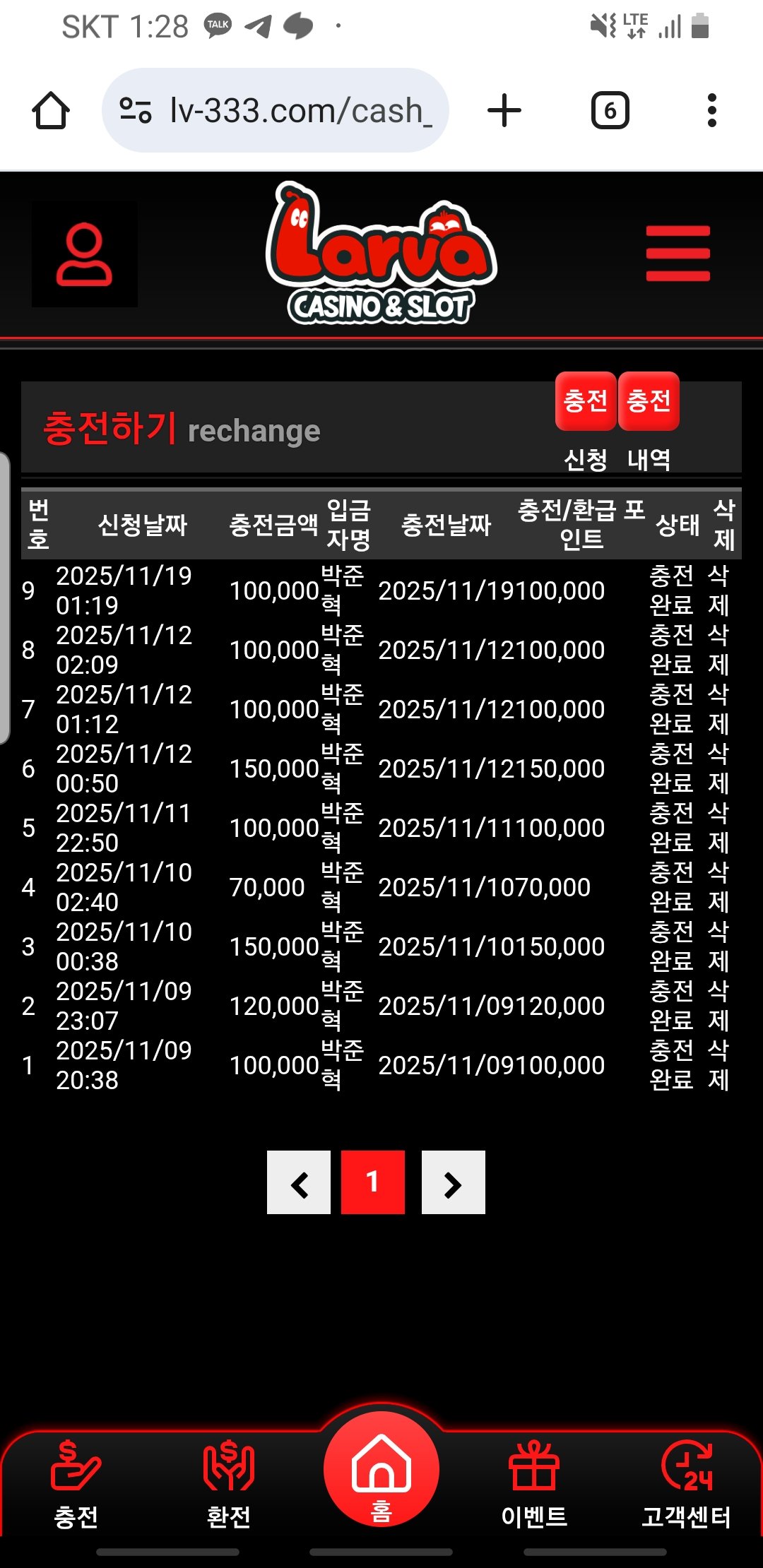View the six open tabs
Image resolution: width=763 pixels, height=1568 pixels.
tap(610, 111)
